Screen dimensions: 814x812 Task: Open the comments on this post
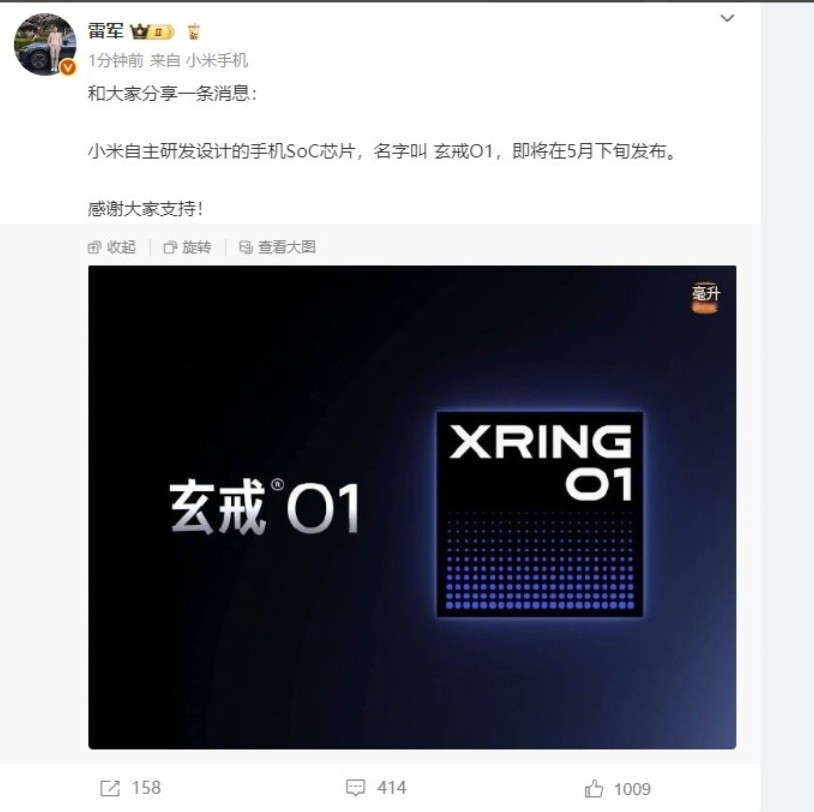376,788
